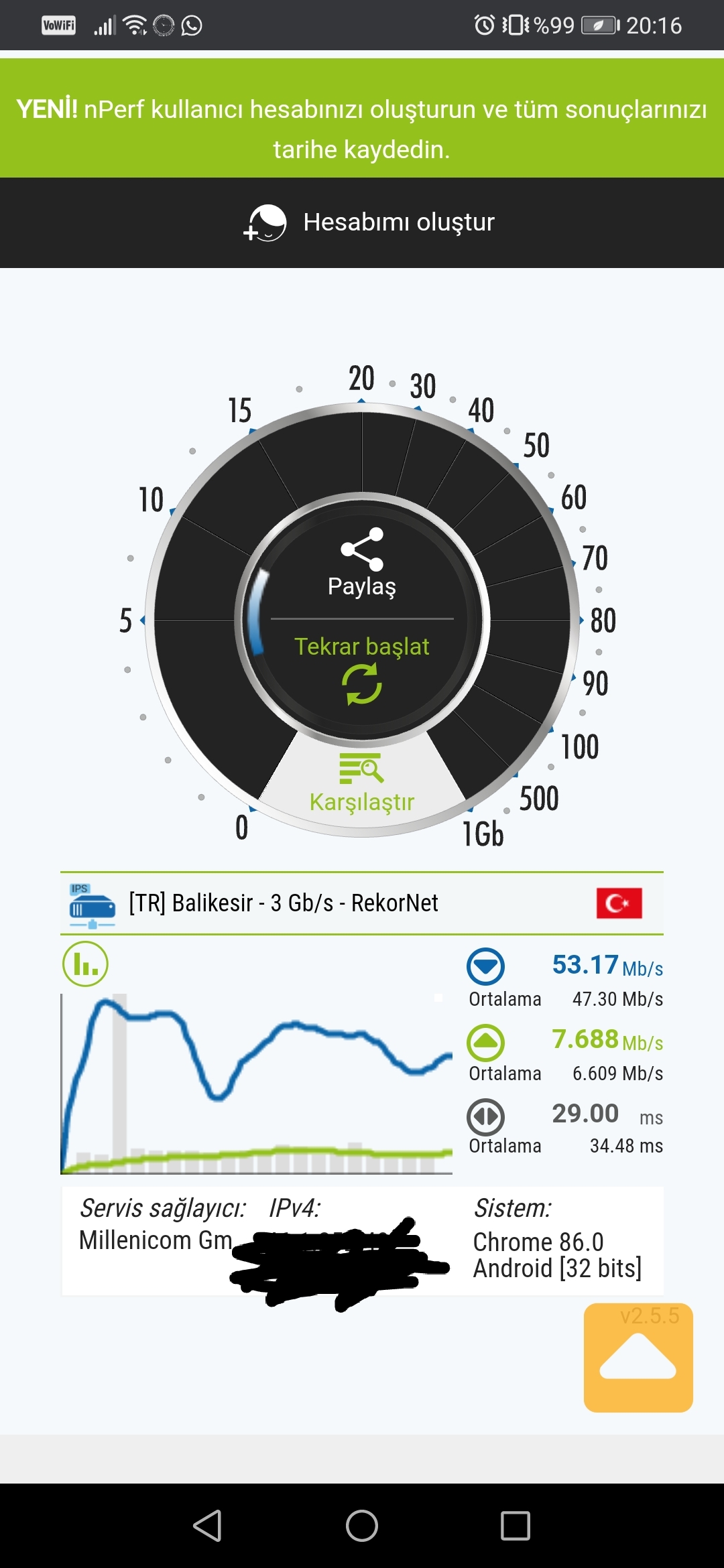Select the Balikesir RekorNet server row

pos(362,903)
